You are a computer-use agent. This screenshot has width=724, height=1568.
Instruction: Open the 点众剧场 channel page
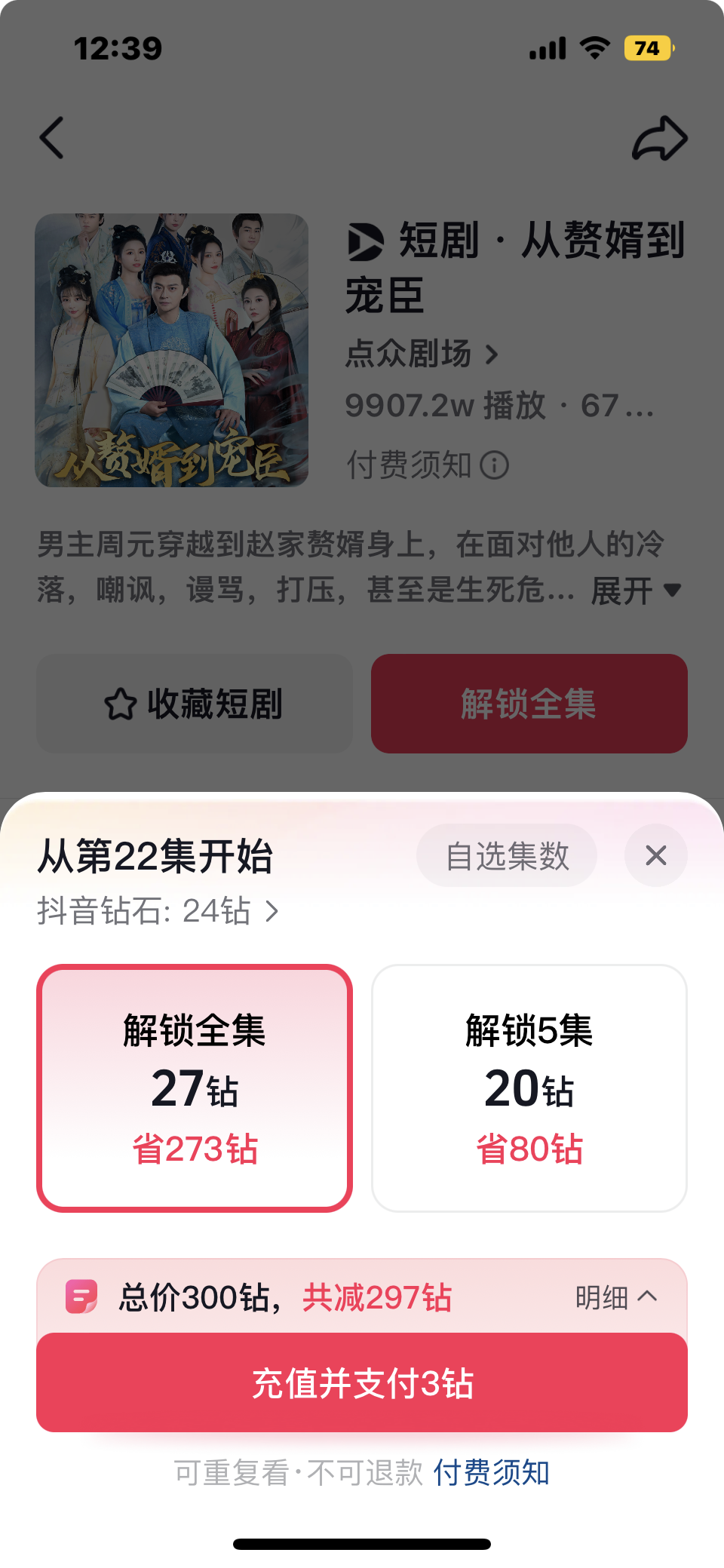422,354
